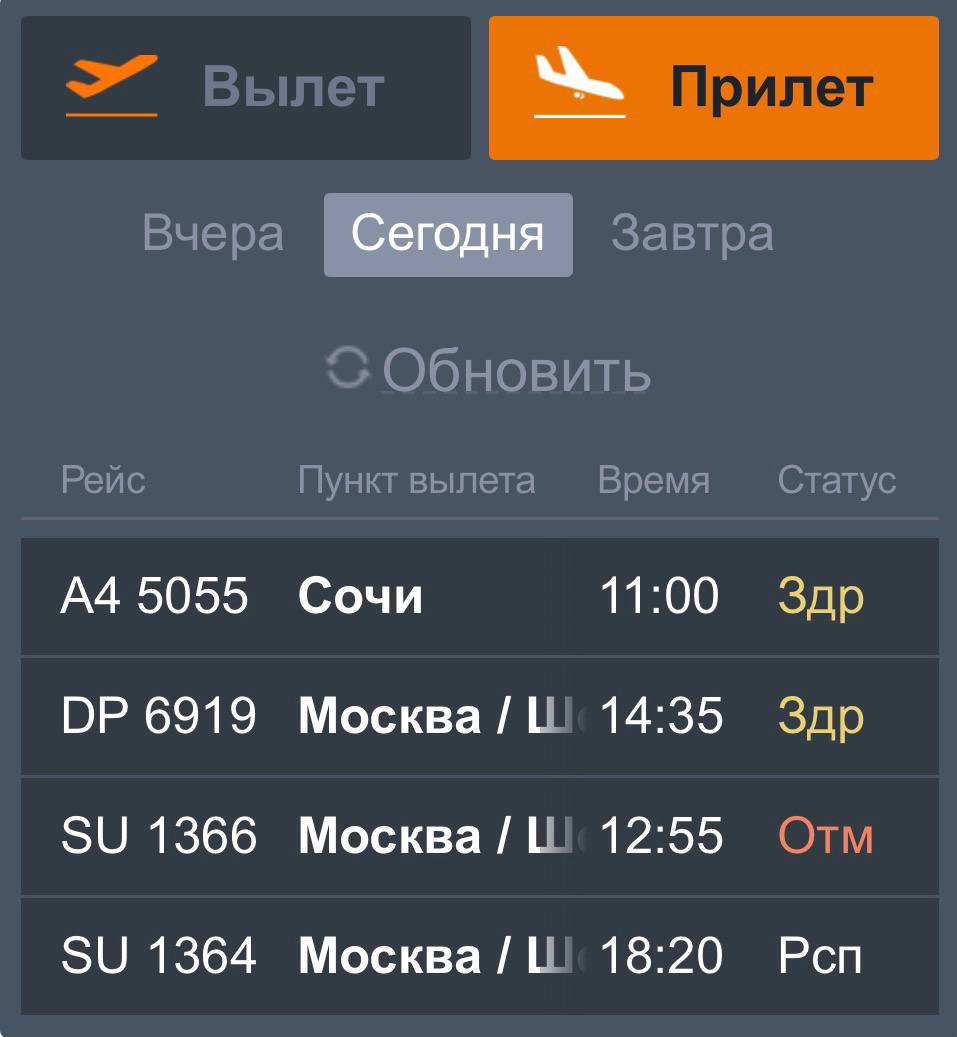View cancelled flight SU 1366
957x1037 pixels.
(x=479, y=835)
